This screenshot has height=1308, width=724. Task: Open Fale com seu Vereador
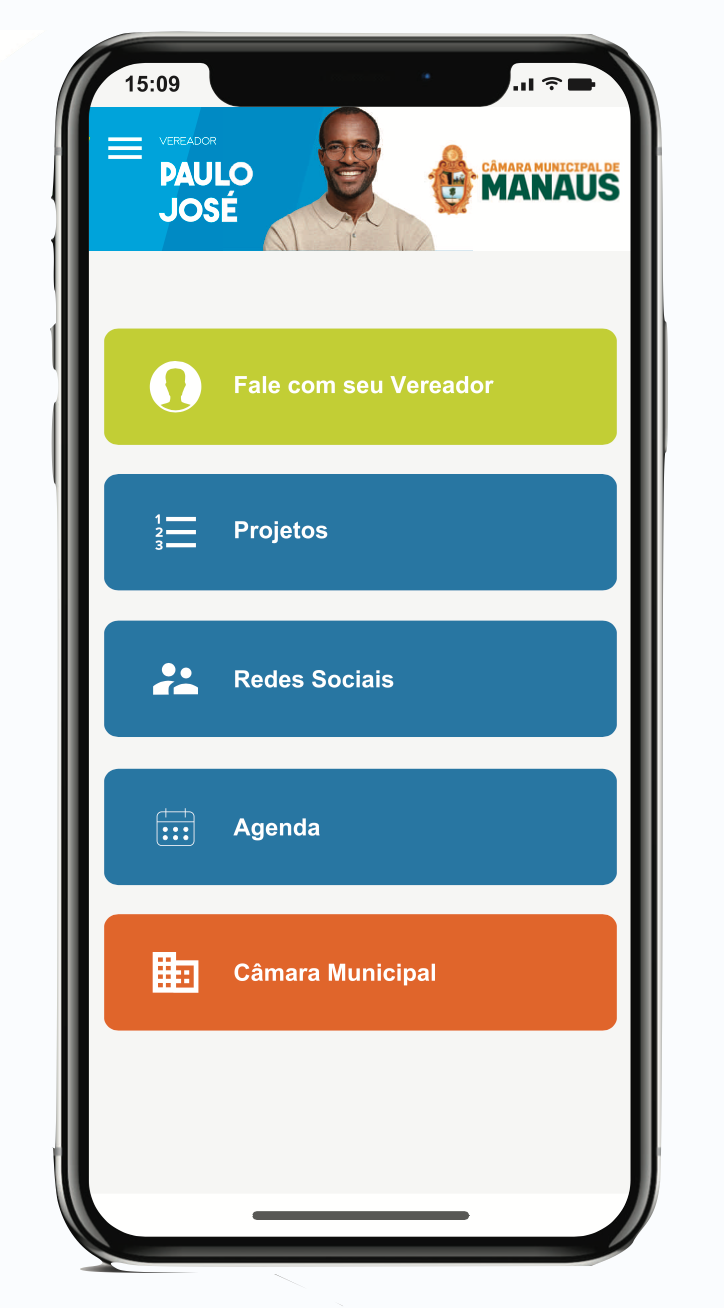360,386
